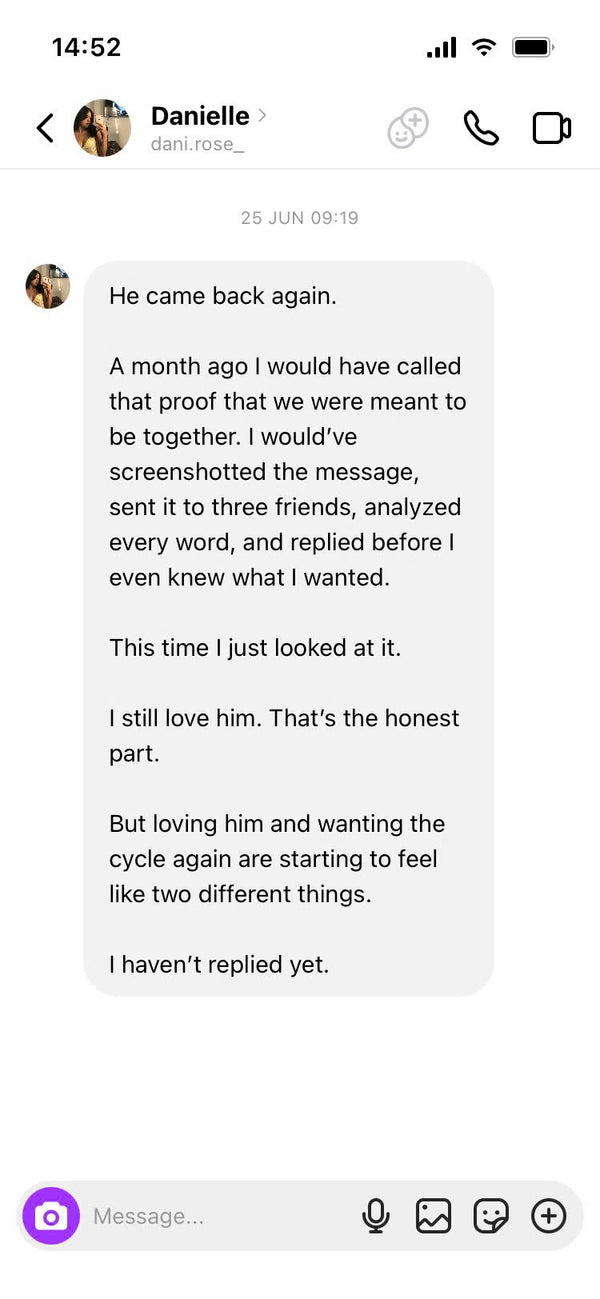Tap the small avatar beside Danielle's message
Screen dimensions: 600x1299
click(47, 286)
